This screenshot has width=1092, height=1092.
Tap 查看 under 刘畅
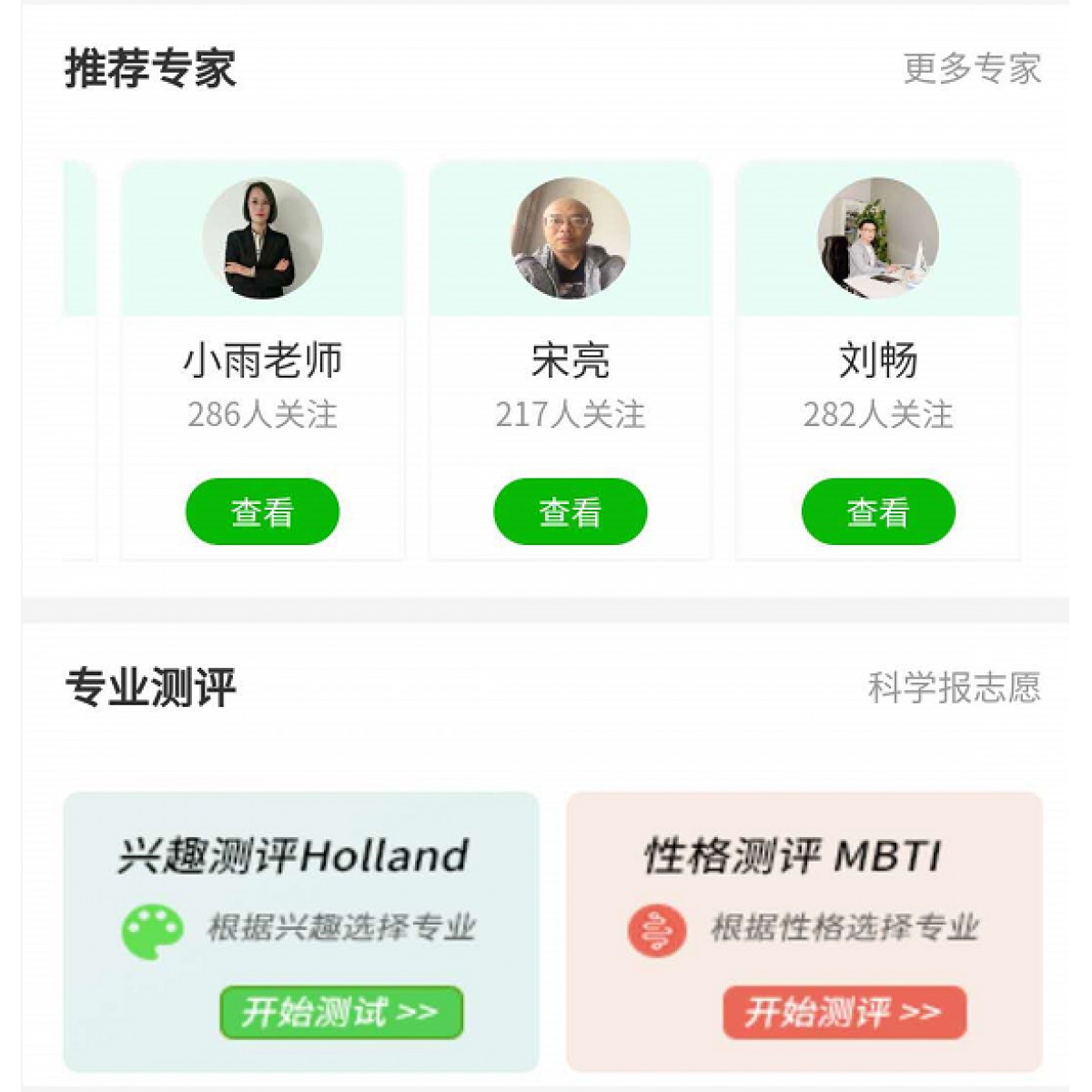click(x=877, y=511)
